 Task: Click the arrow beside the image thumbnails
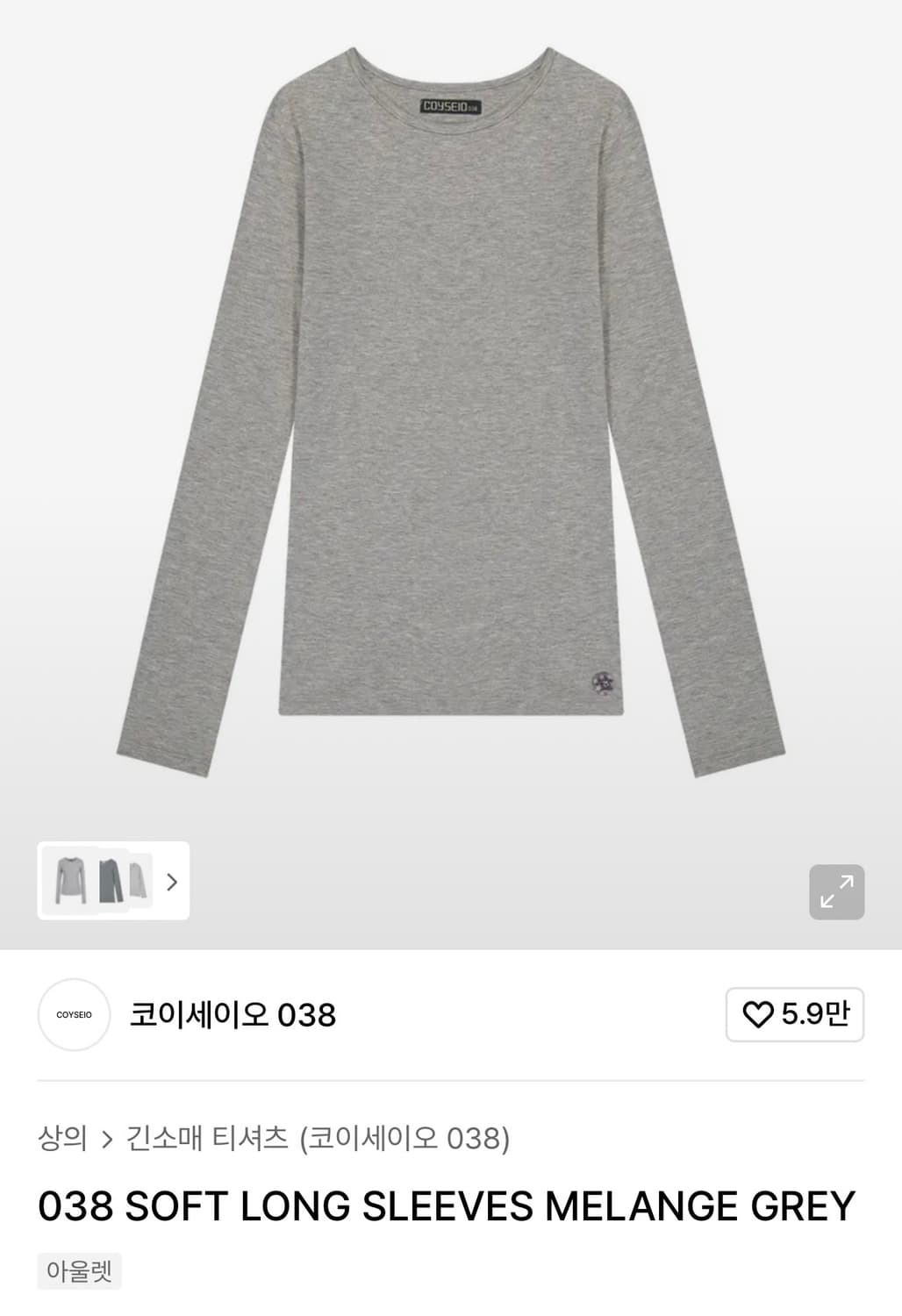coord(172,882)
